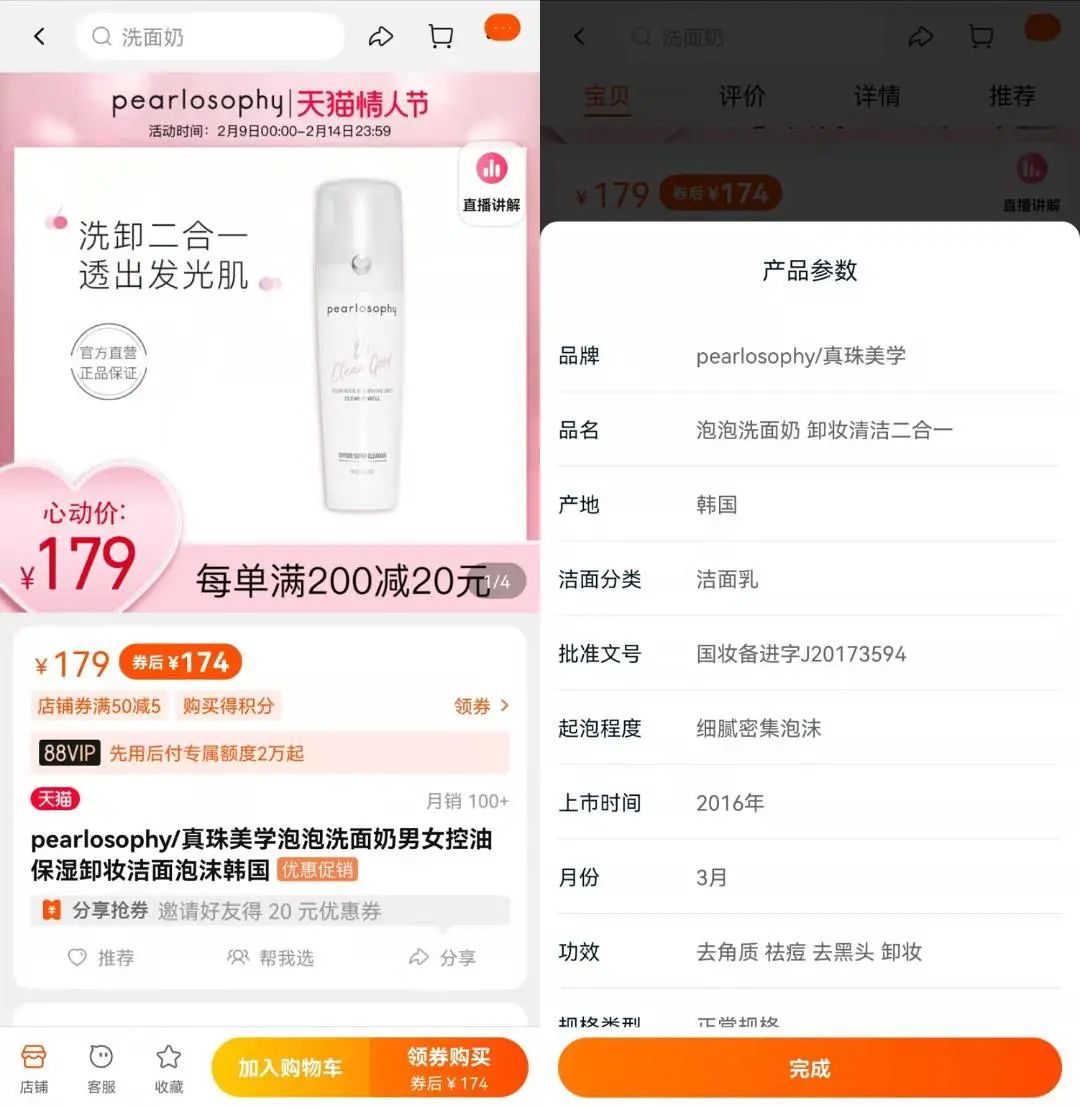Tap 领券购买 to buy with coupon
This screenshot has height=1108, width=1080.
pyautogui.click(x=449, y=1067)
